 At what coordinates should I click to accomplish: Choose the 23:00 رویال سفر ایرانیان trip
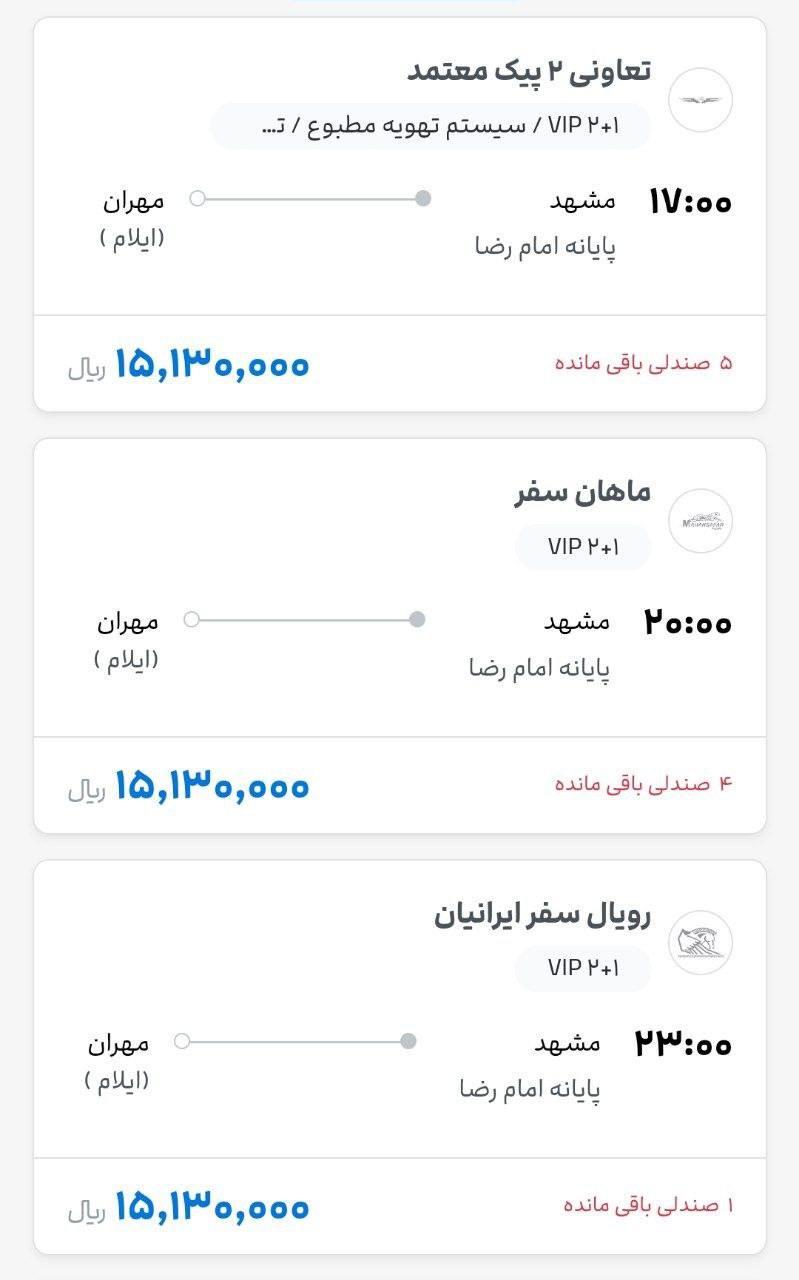tap(400, 1057)
